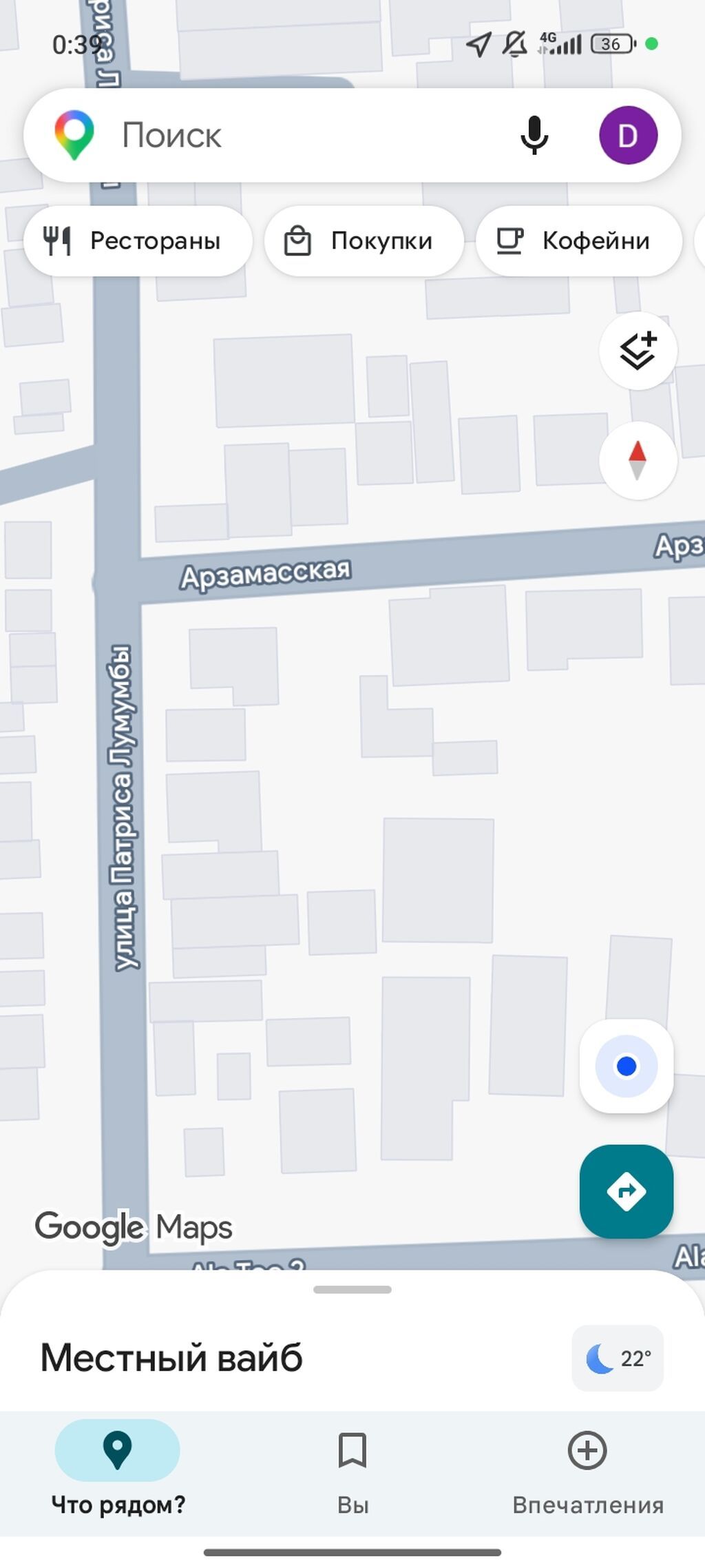Open the Поиск search field
The height and width of the screenshot is (1568, 705).
(303, 135)
